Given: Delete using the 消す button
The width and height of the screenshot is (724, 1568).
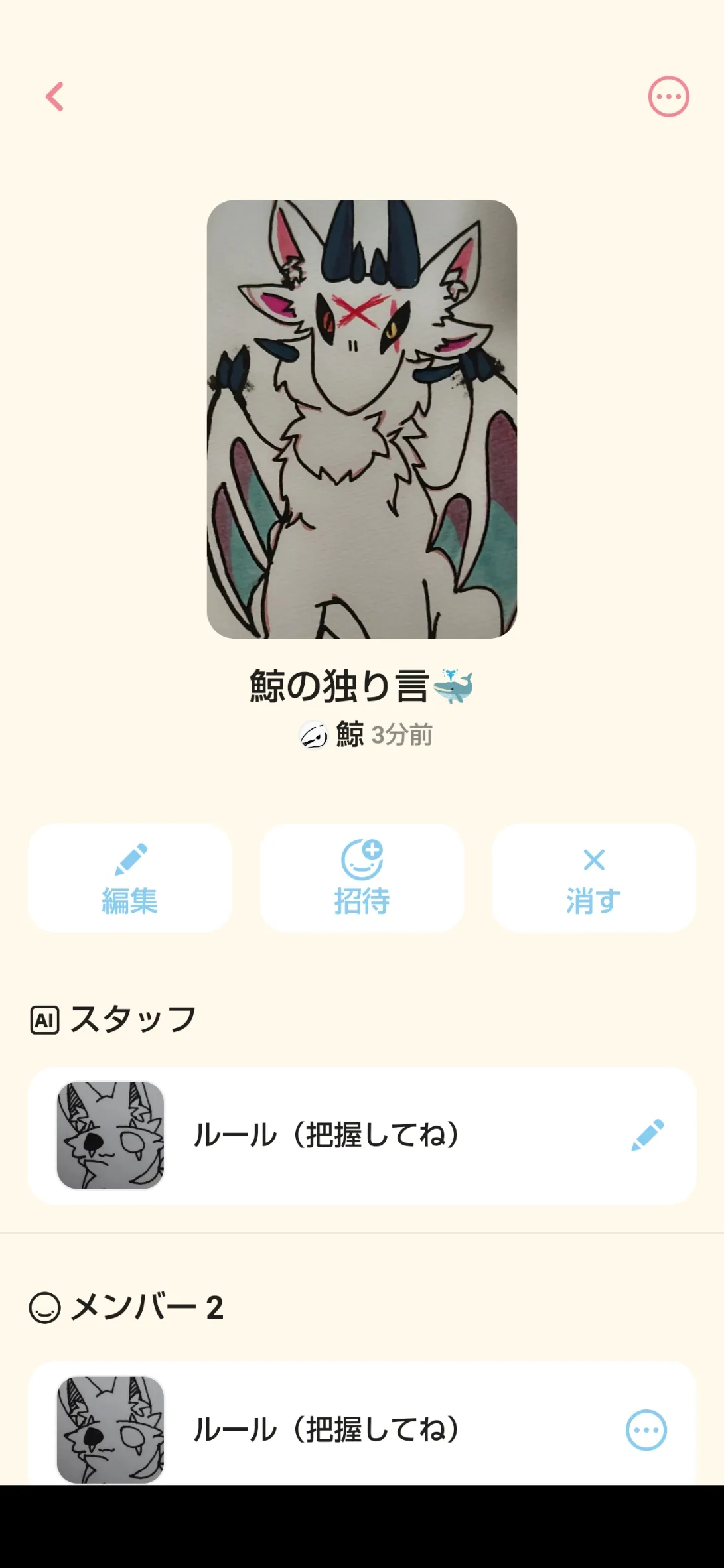Looking at the screenshot, I should 594,878.
